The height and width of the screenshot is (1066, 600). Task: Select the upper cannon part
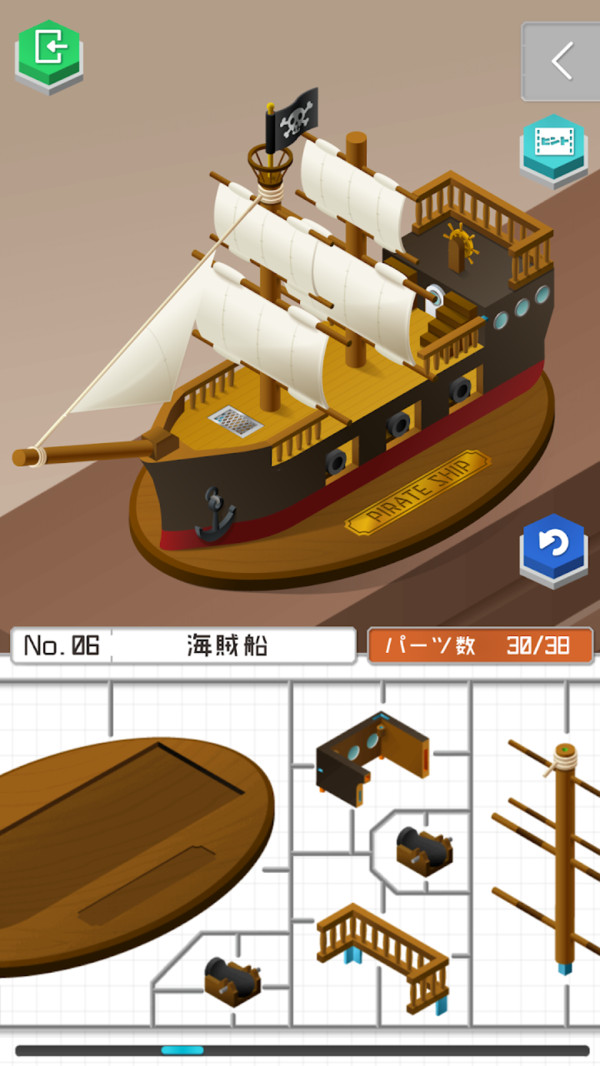click(x=425, y=850)
